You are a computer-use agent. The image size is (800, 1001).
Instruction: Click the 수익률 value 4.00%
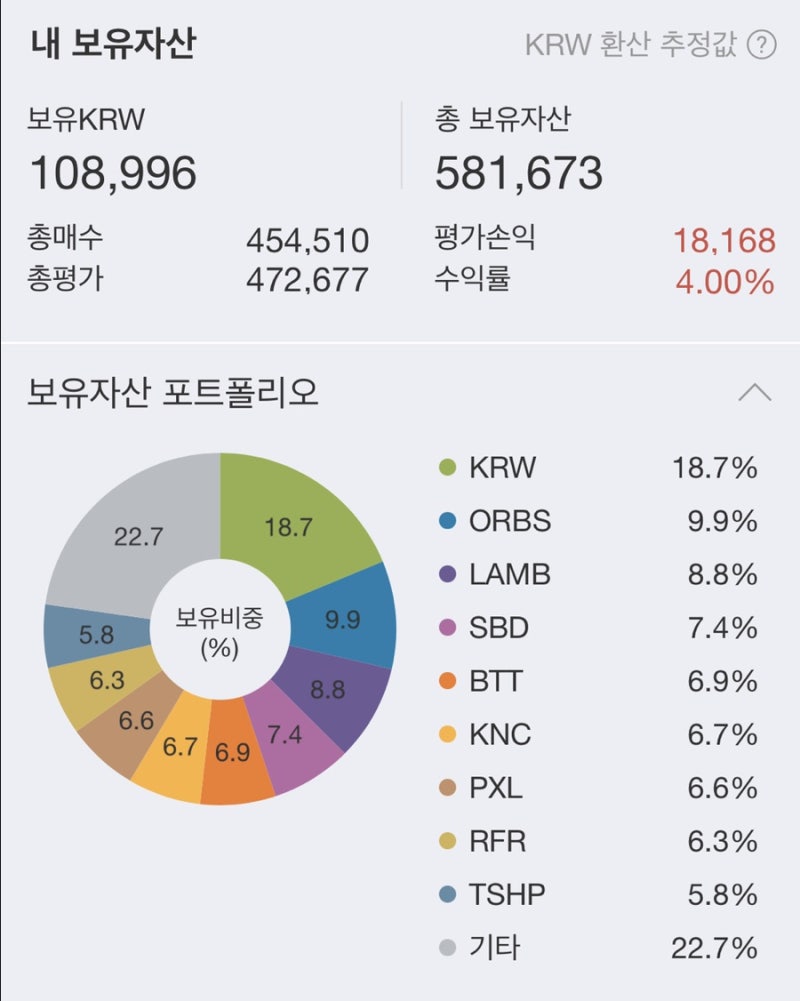723,280
